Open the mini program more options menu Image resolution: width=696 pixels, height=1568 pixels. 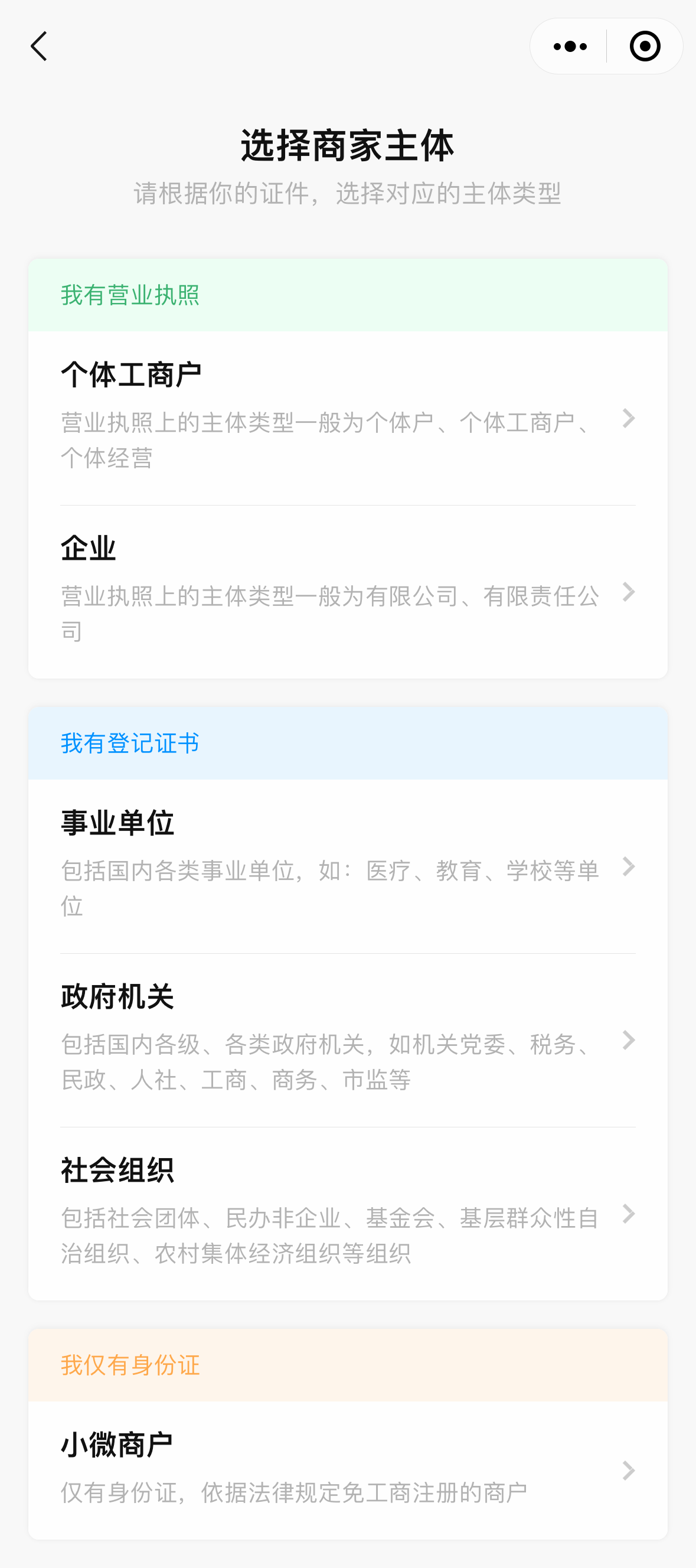click(570, 46)
